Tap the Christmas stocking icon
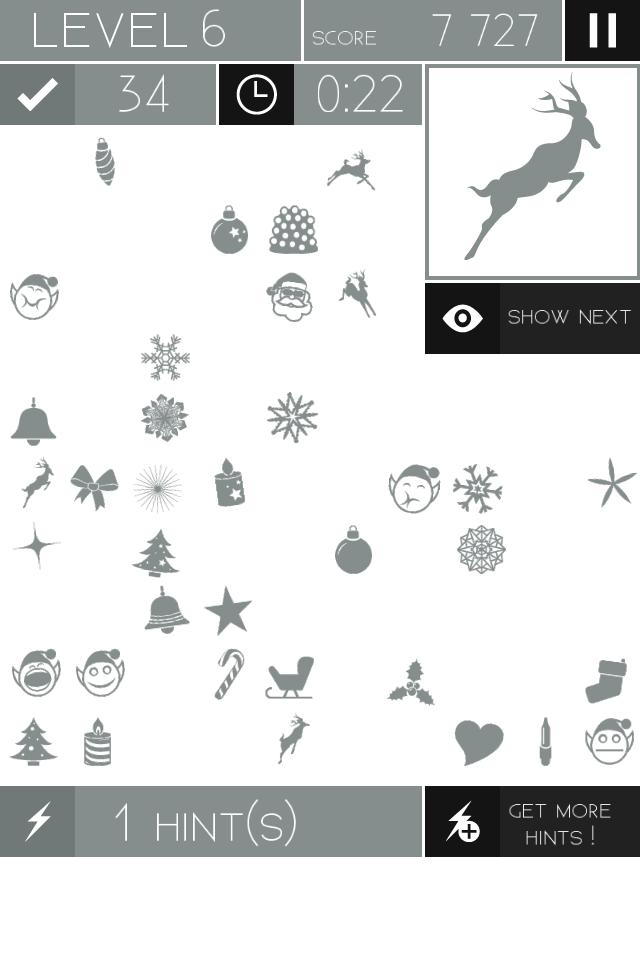The width and height of the screenshot is (640, 960). coord(607,680)
